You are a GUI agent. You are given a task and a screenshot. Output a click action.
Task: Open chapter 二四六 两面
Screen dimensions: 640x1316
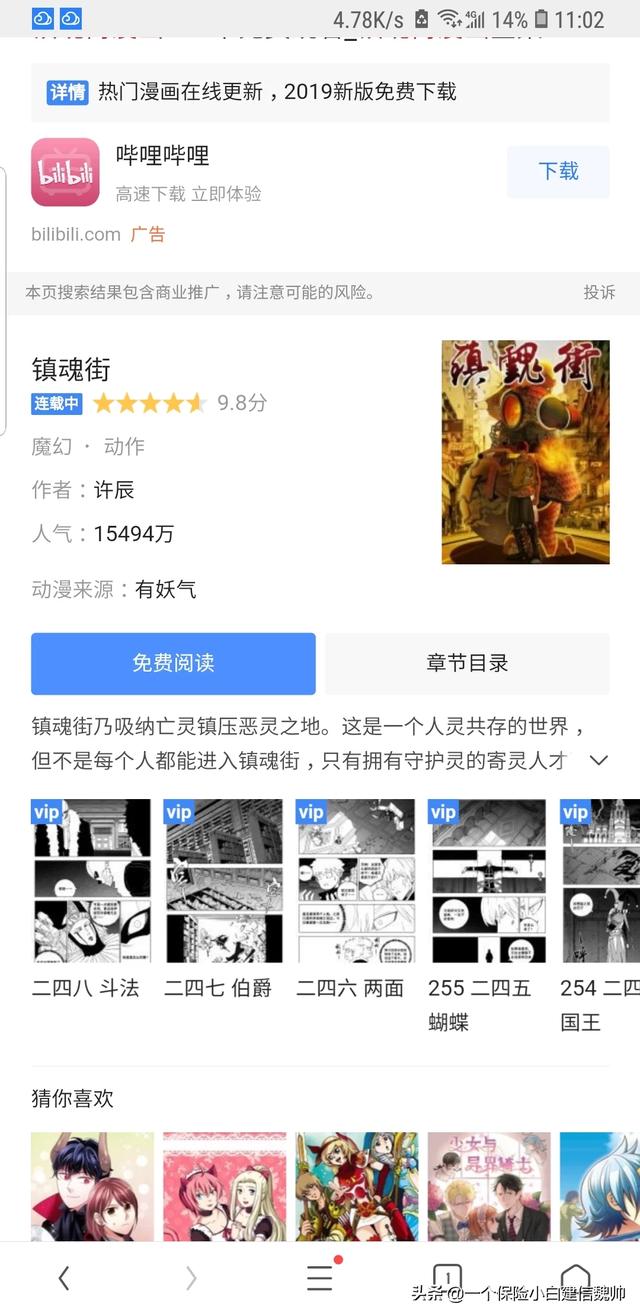pyautogui.click(x=355, y=899)
